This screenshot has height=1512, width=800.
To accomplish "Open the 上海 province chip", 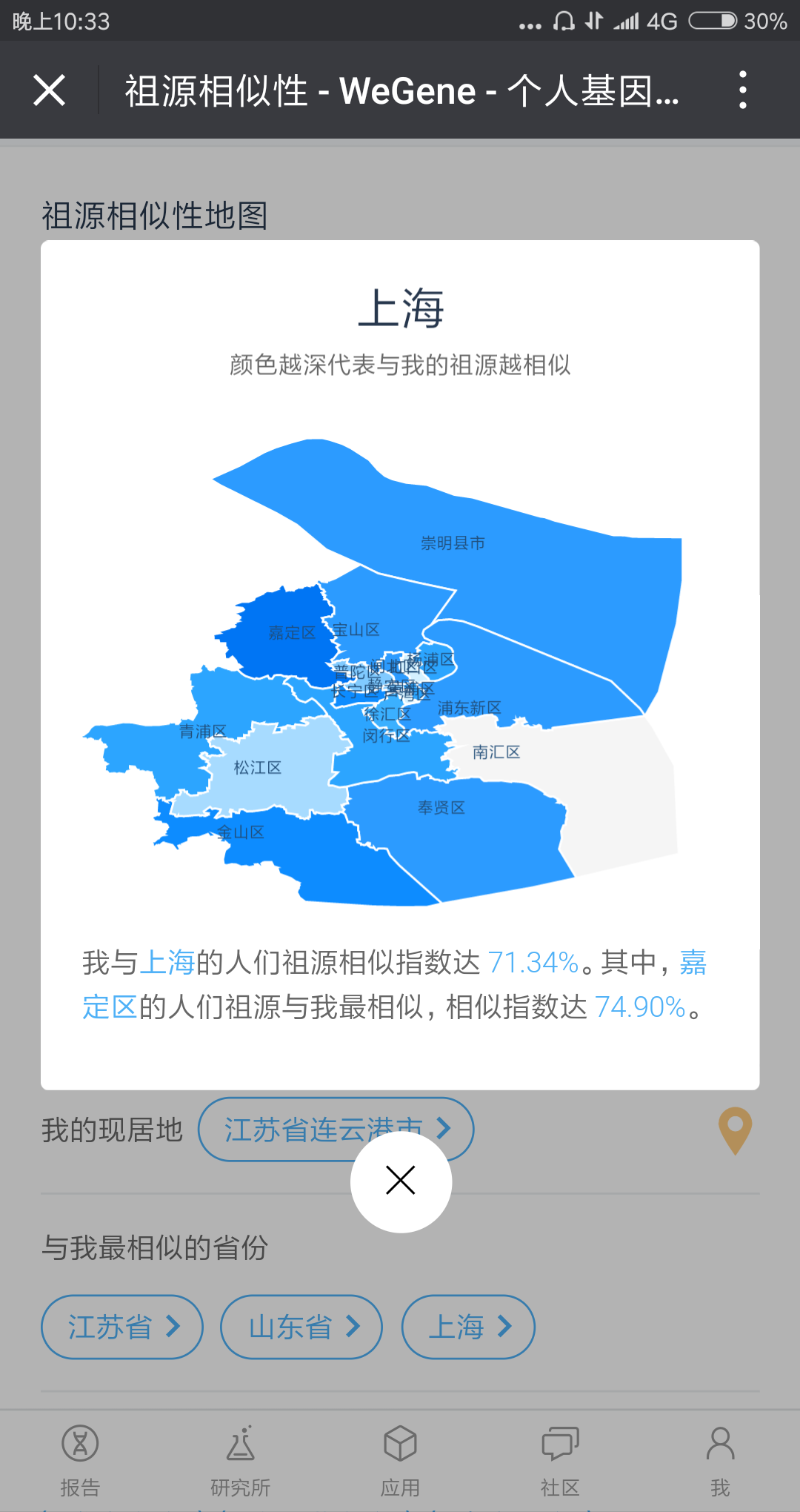I will pos(468,1327).
